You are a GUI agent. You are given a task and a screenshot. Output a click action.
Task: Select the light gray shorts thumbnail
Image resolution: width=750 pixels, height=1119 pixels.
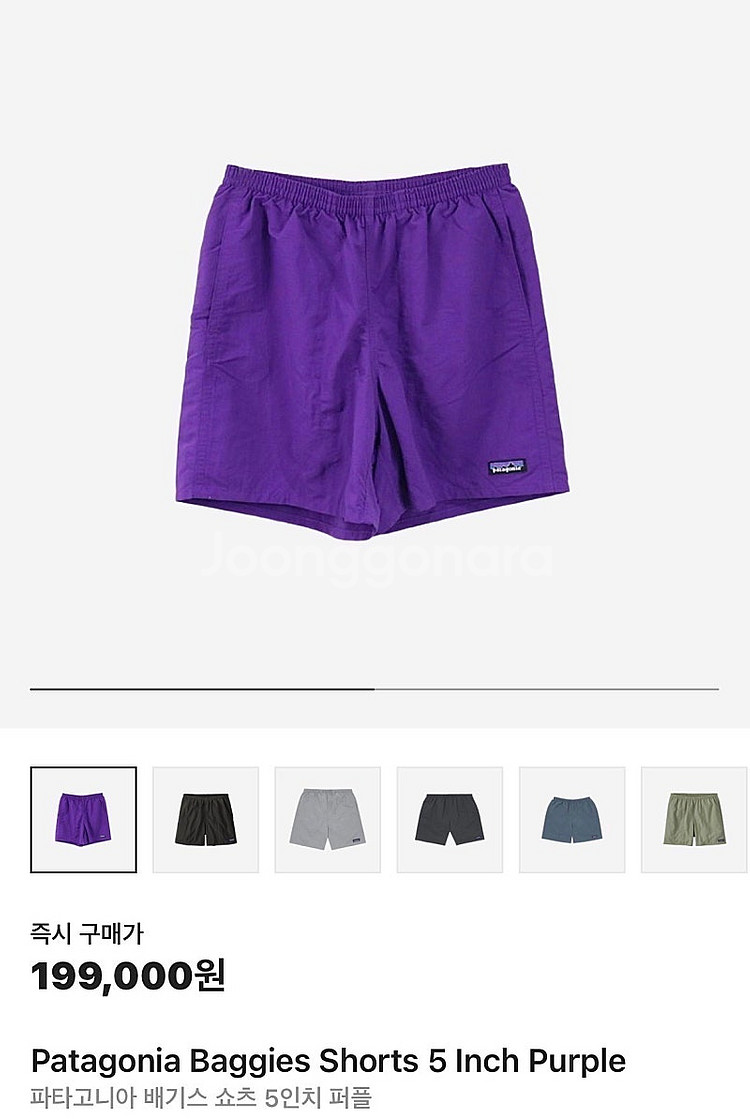coord(328,819)
